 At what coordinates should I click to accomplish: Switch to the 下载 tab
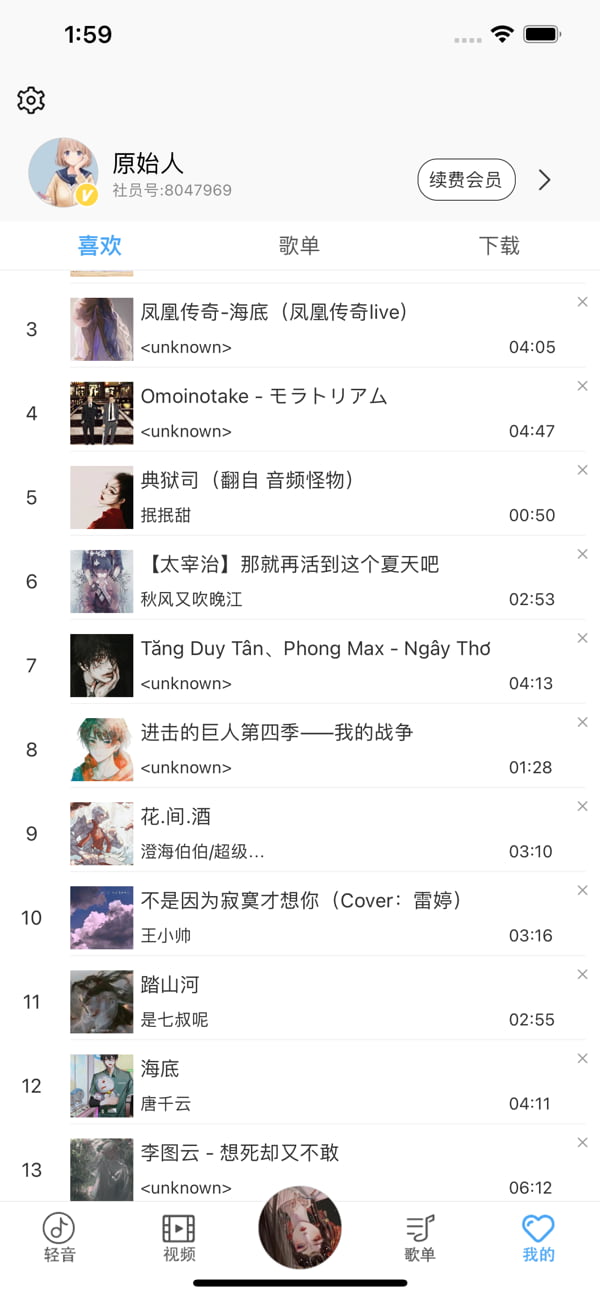tap(499, 246)
